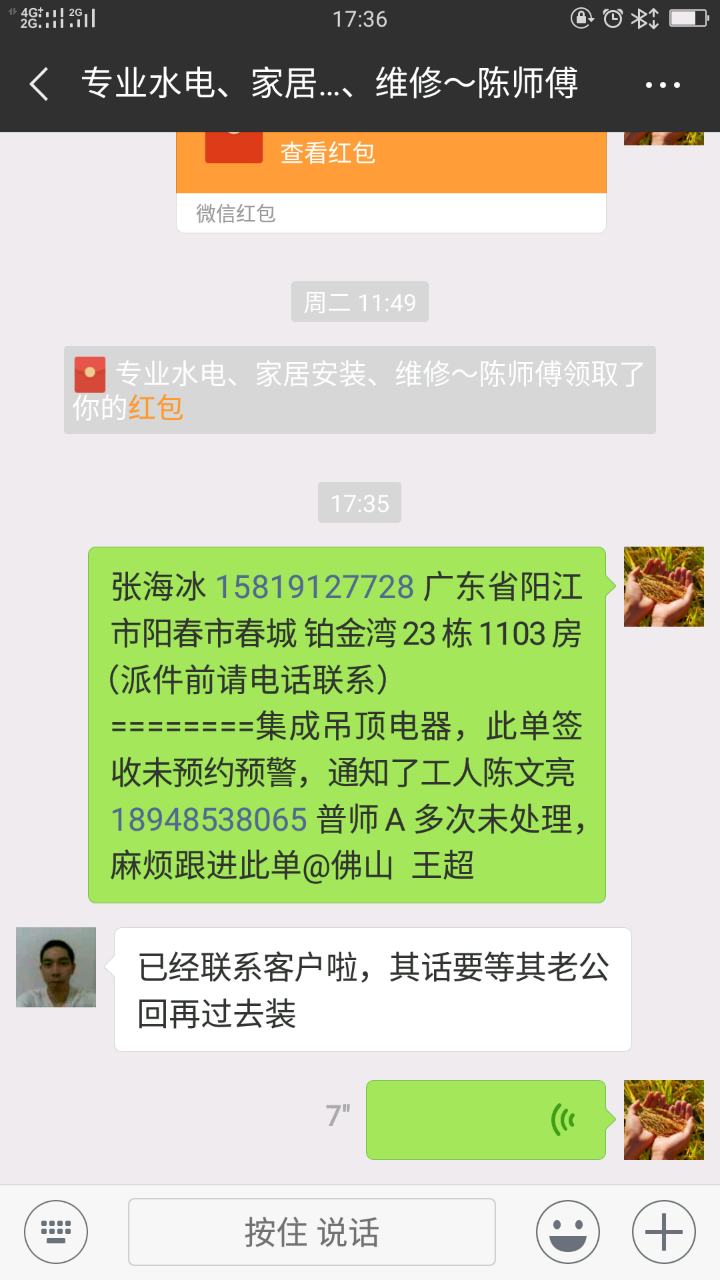The height and width of the screenshot is (1280, 720).
Task: Tap the orange 红包 link
Action: pyautogui.click(x=156, y=408)
